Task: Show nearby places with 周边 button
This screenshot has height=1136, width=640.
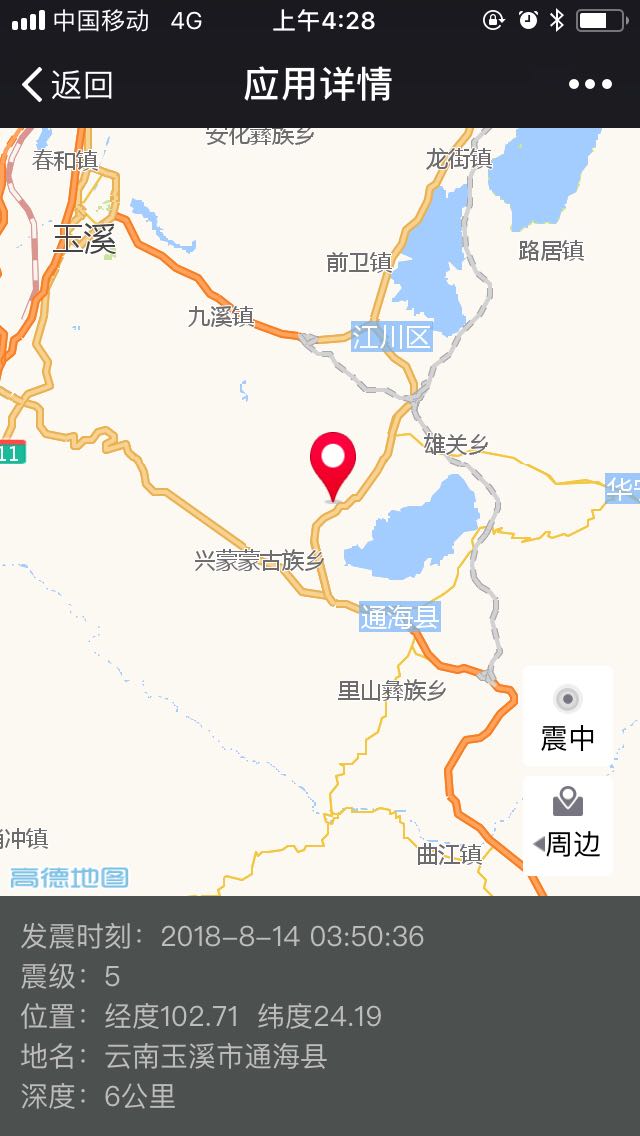Action: tap(567, 825)
